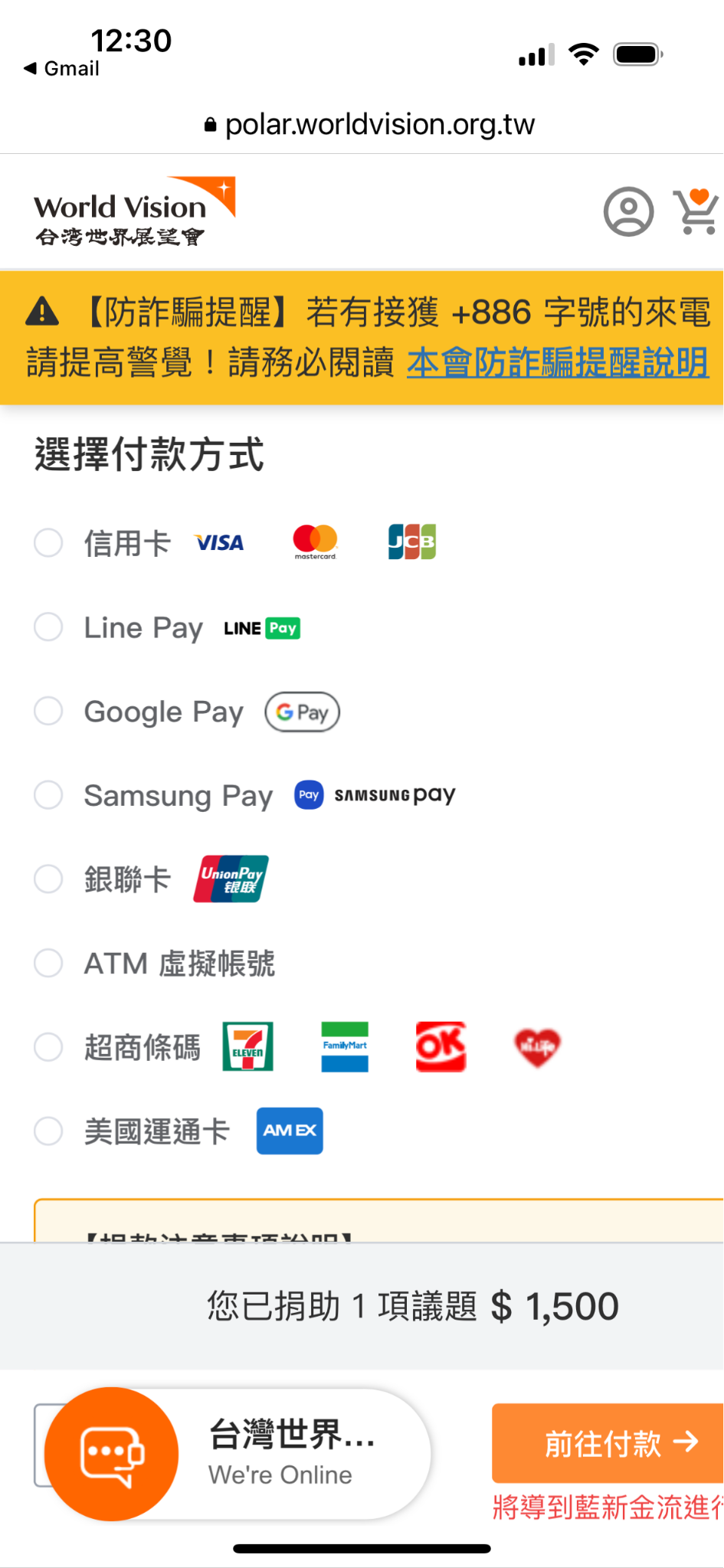Choose Line Pay payment option
The image size is (724, 1568).
48,627
